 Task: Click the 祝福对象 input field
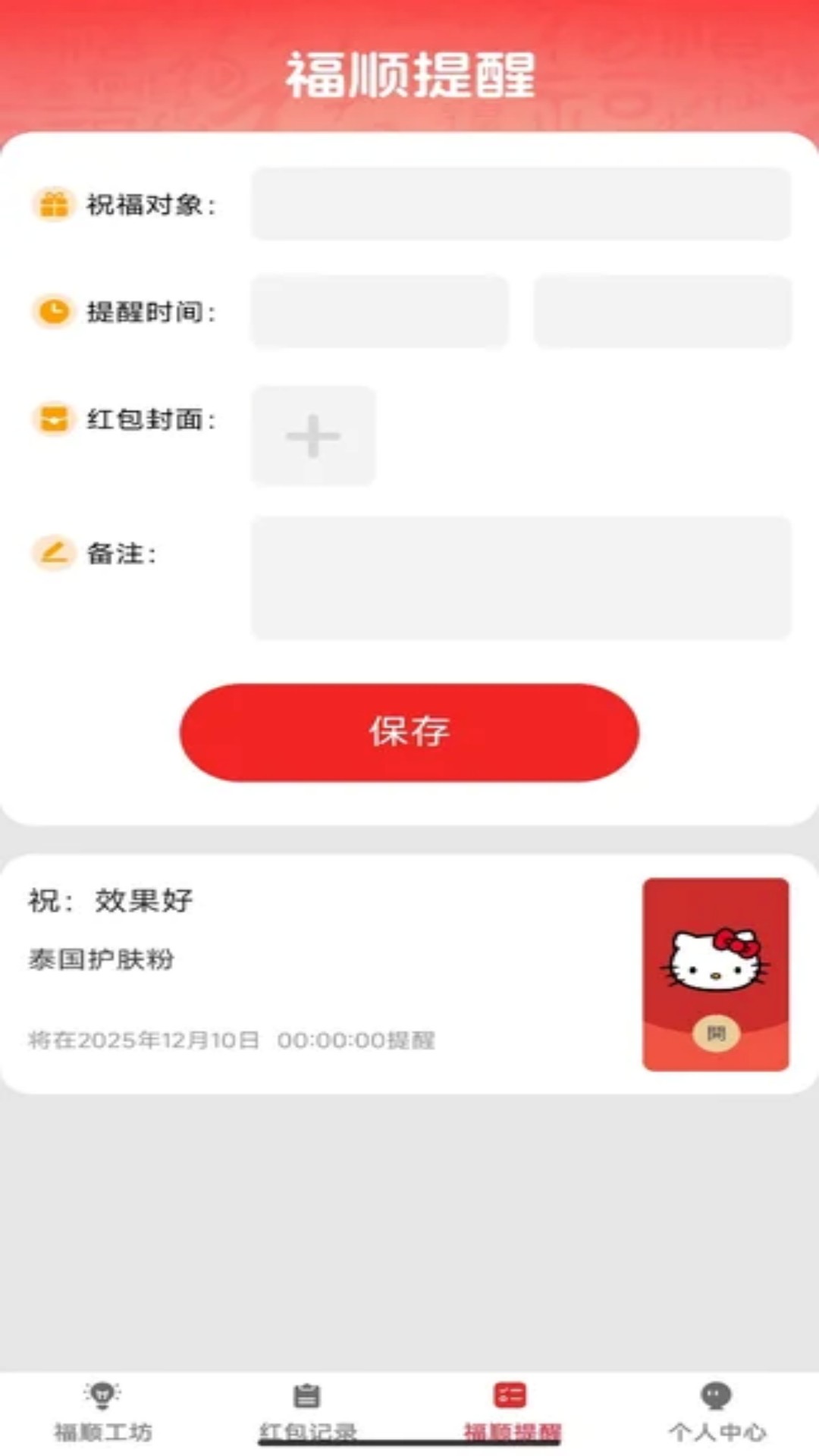point(522,203)
